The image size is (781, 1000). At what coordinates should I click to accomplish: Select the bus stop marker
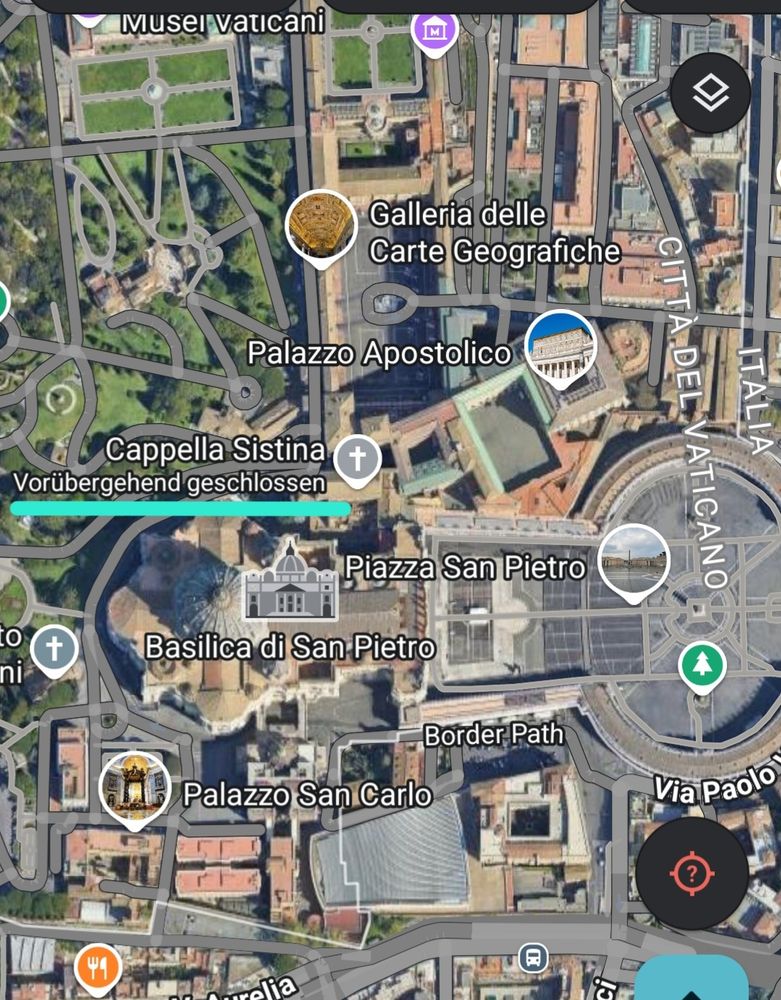click(x=533, y=958)
